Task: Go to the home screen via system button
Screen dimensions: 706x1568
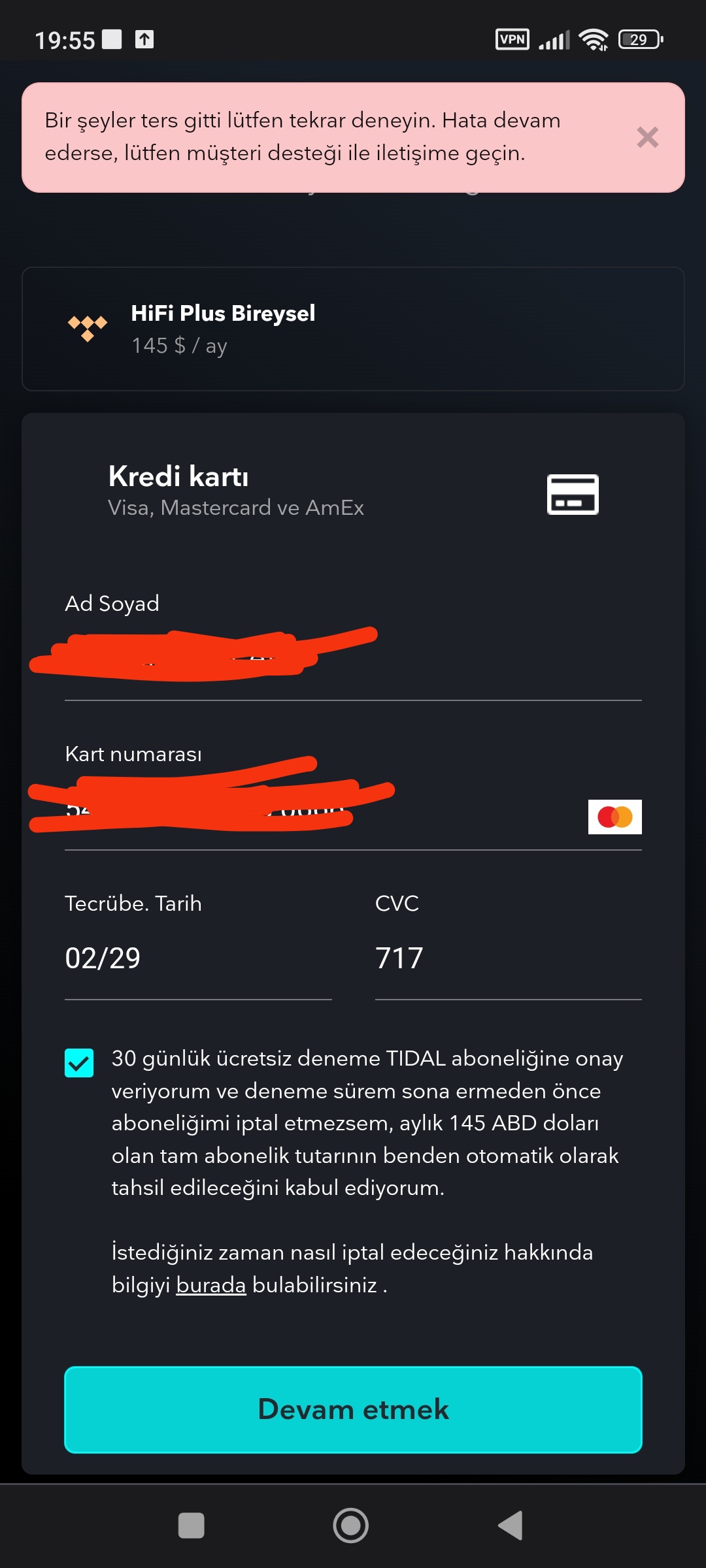Action: 350,1526
